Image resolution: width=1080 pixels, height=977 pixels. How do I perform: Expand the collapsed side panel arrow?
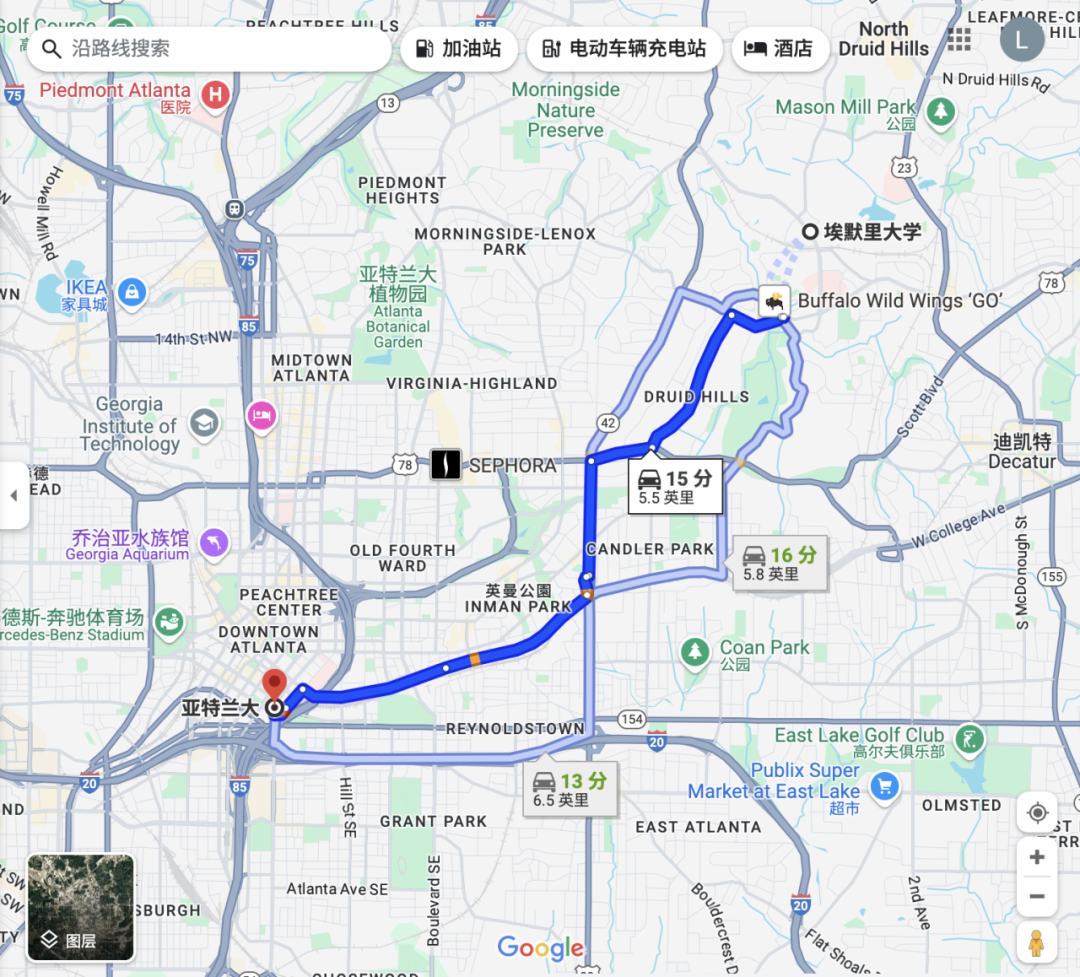13,495
